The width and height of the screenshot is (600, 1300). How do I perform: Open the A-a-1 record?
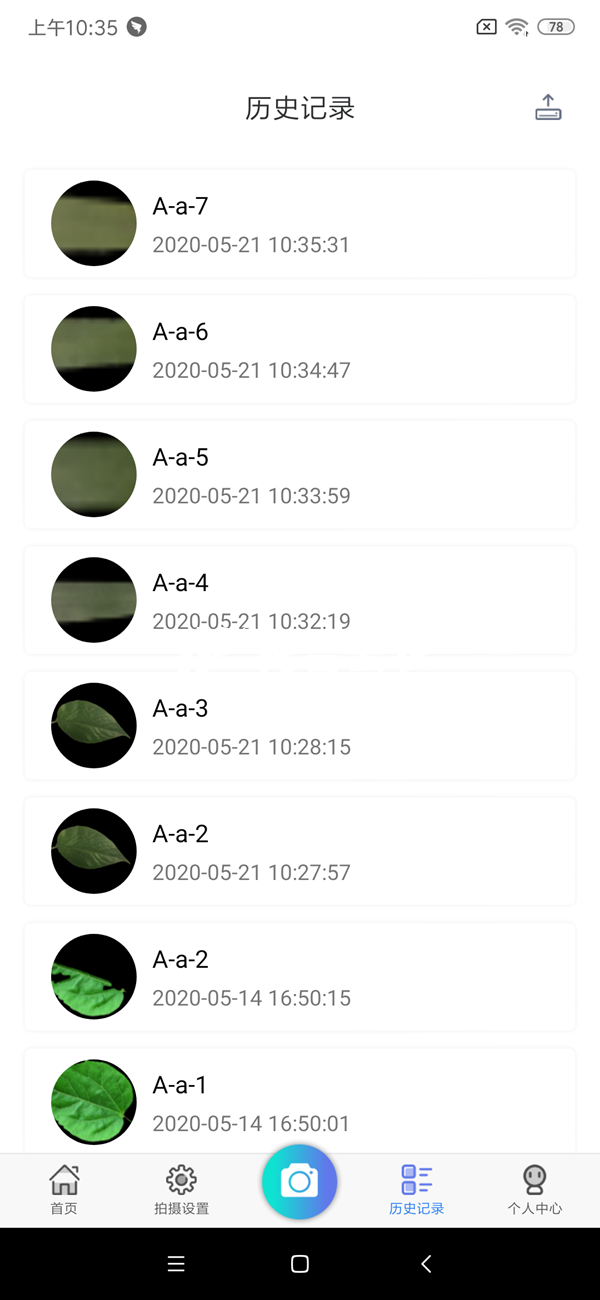(x=300, y=1100)
